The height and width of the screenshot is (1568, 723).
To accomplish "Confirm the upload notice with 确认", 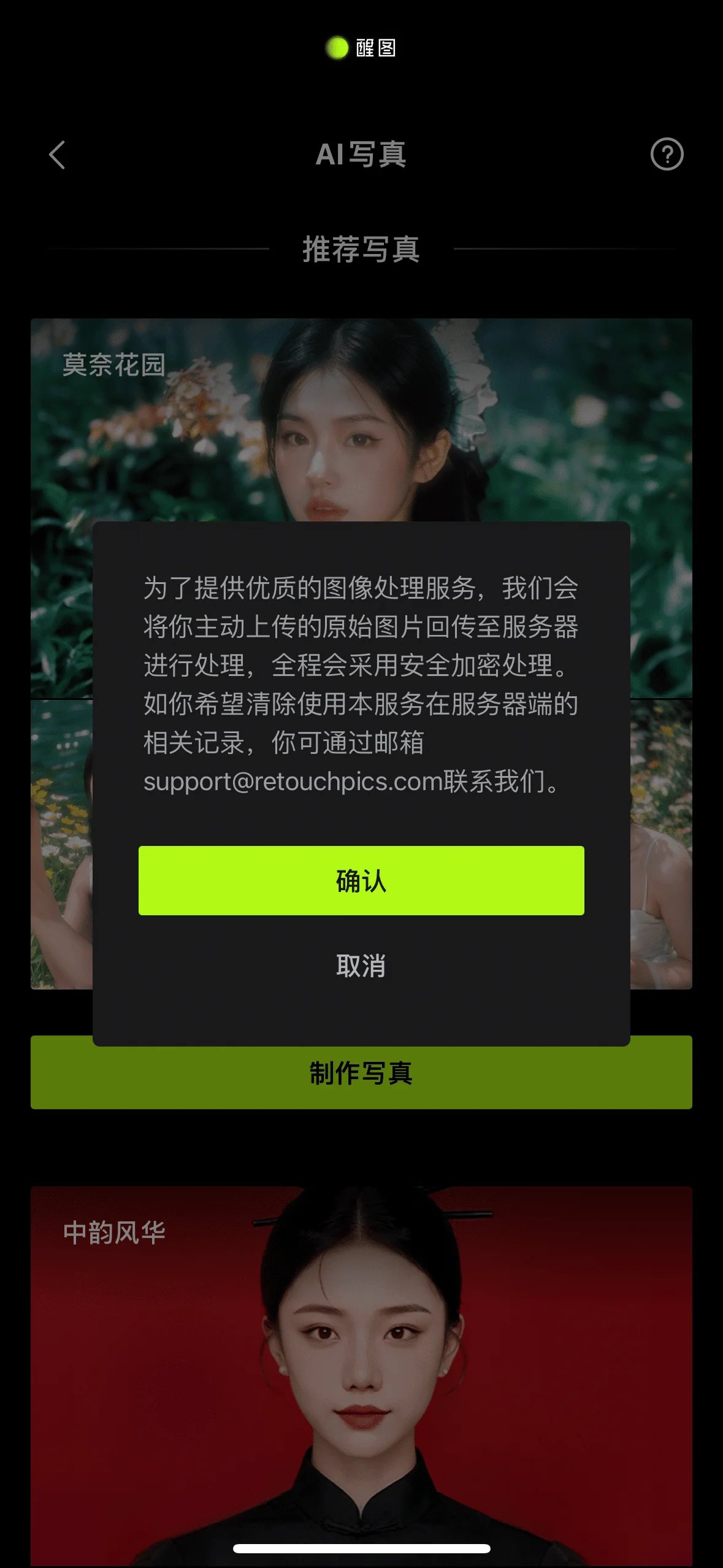I will [361, 880].
